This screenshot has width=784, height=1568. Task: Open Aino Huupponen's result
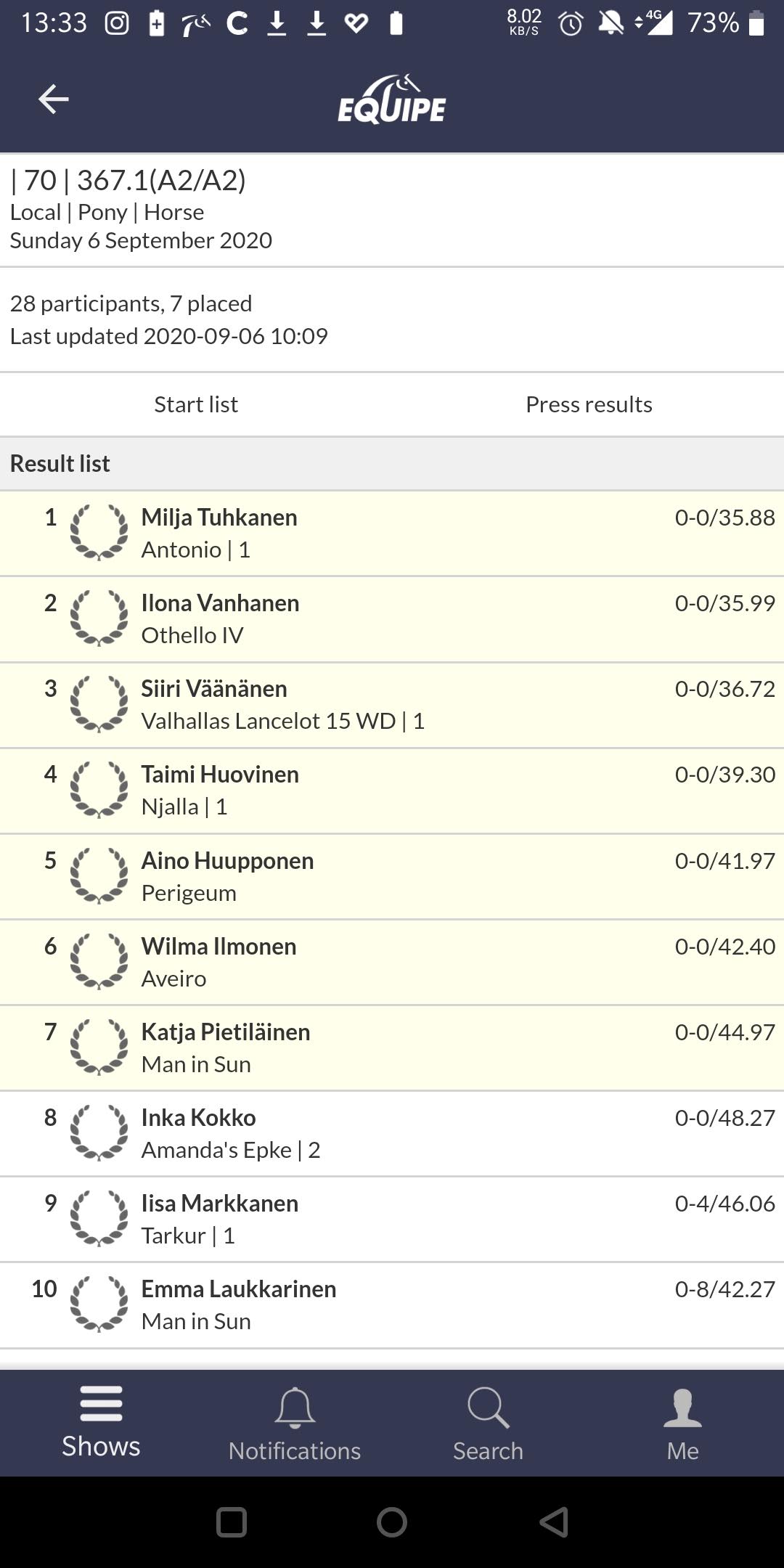click(392, 877)
